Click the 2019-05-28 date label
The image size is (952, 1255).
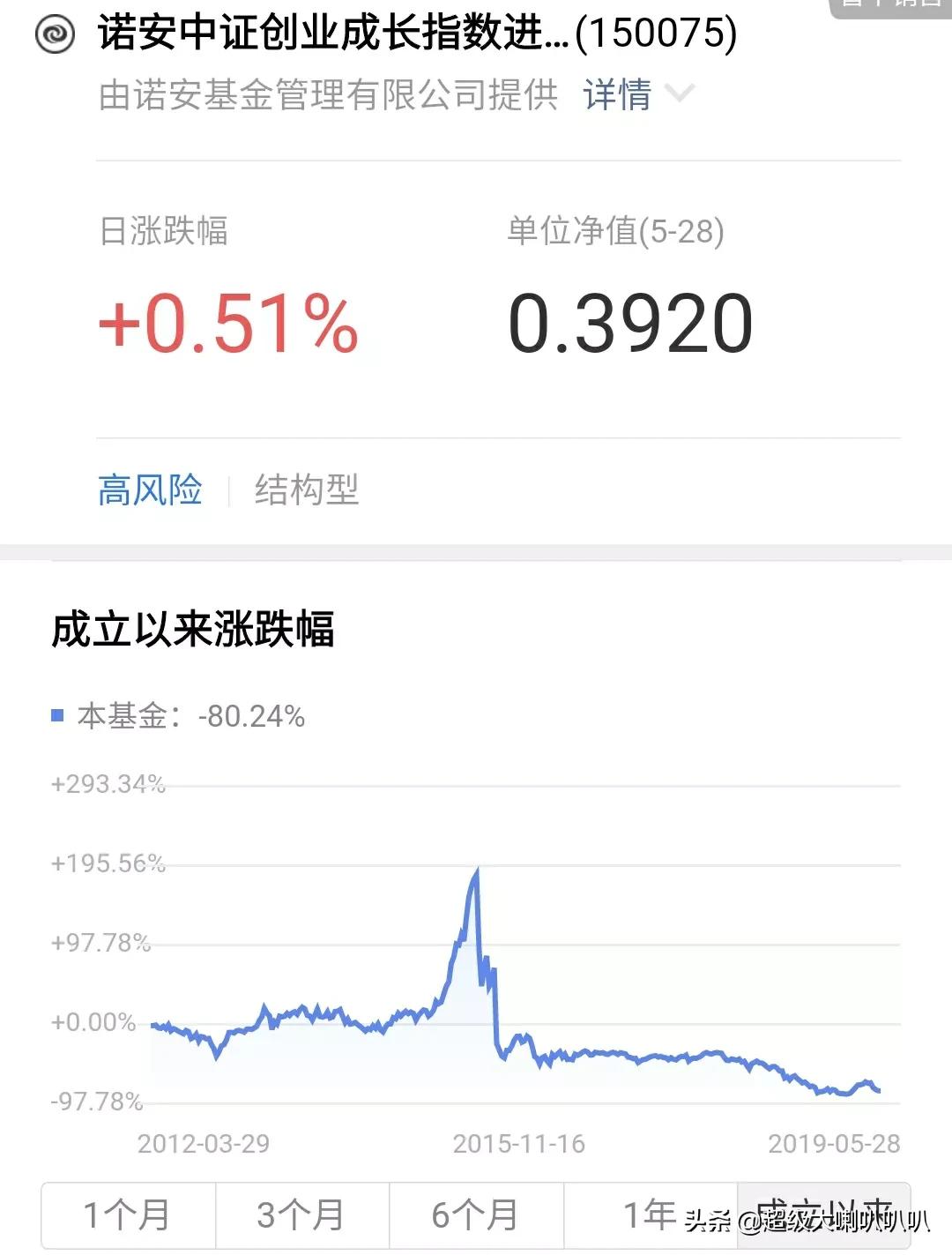(833, 1144)
